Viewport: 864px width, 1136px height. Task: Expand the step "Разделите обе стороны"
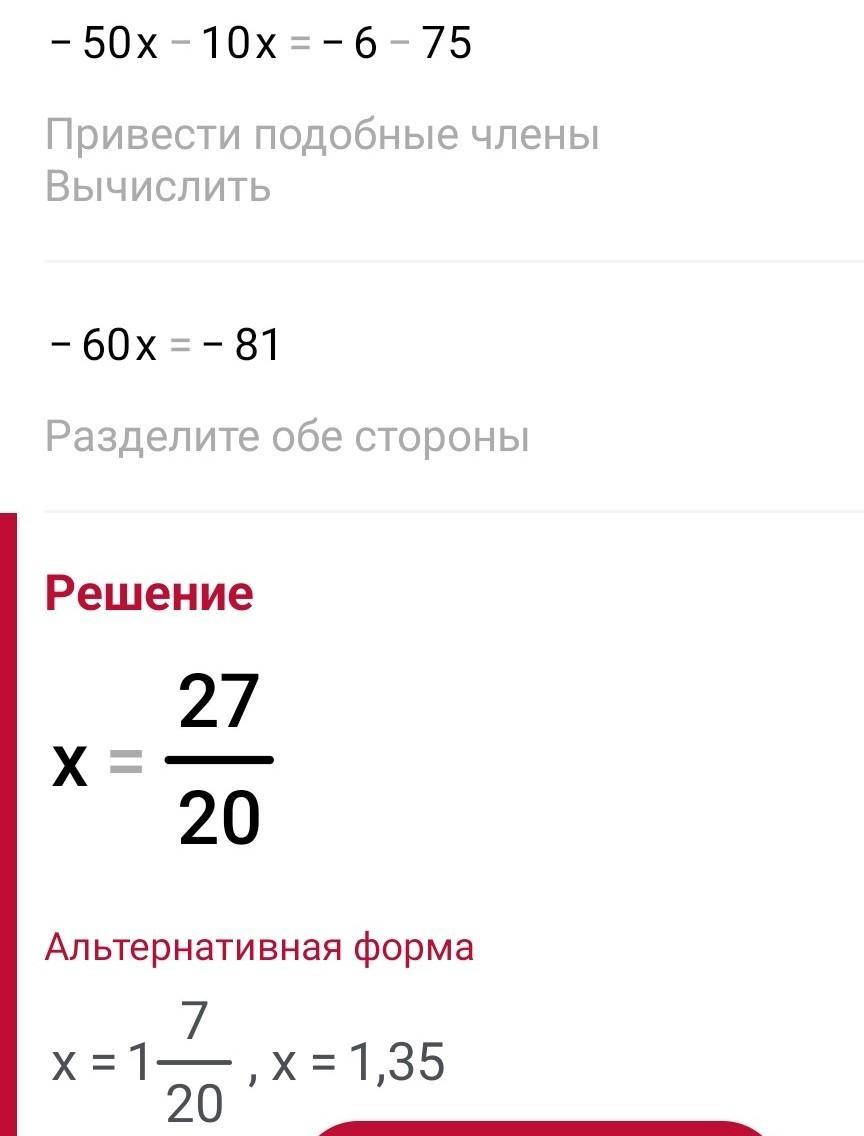tap(287, 437)
